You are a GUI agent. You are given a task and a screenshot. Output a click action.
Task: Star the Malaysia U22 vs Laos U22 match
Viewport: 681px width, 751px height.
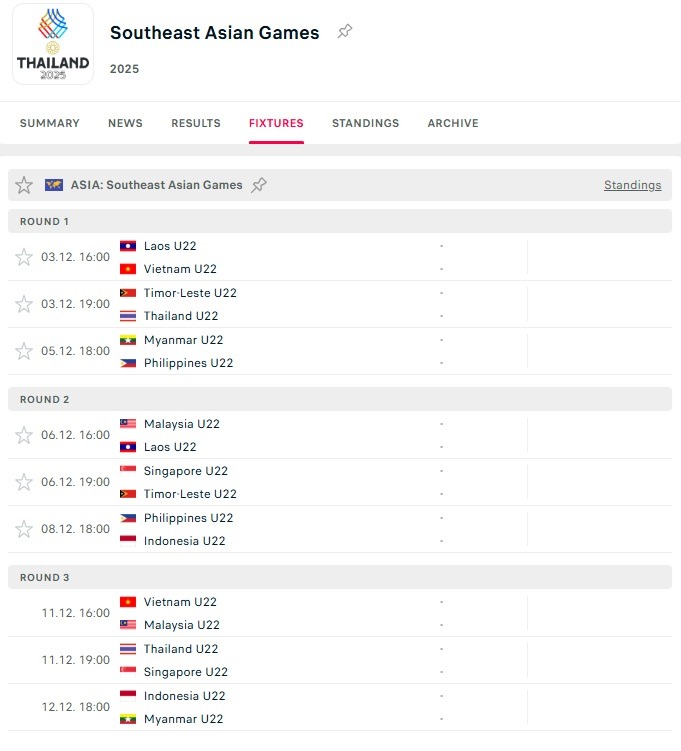24,435
